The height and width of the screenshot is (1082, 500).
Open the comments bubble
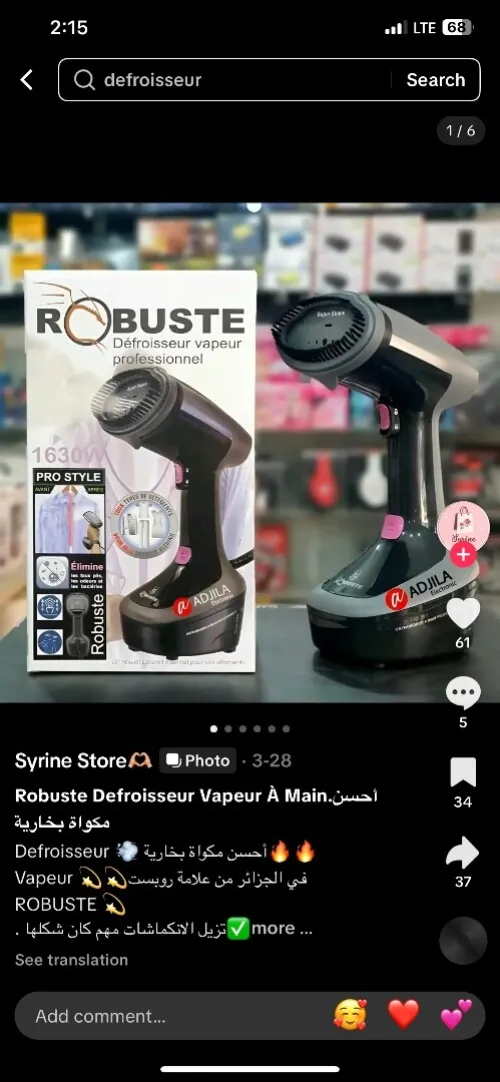click(x=463, y=693)
